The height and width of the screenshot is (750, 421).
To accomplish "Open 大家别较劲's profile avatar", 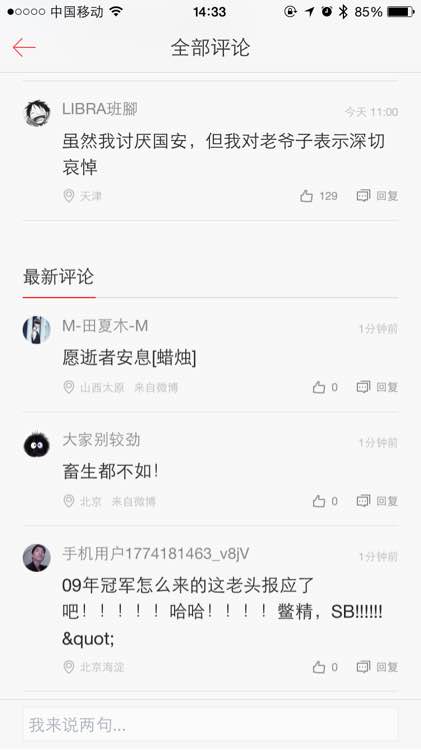I will click(37, 444).
